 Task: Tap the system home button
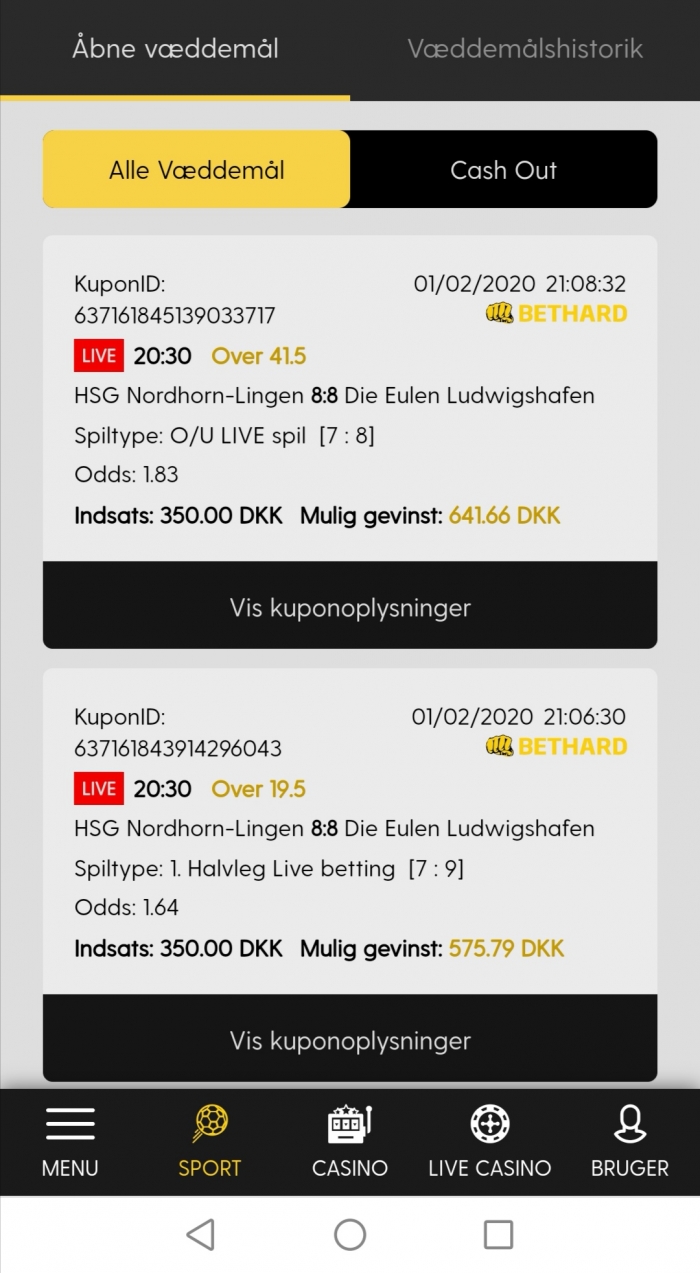[x=350, y=1235]
